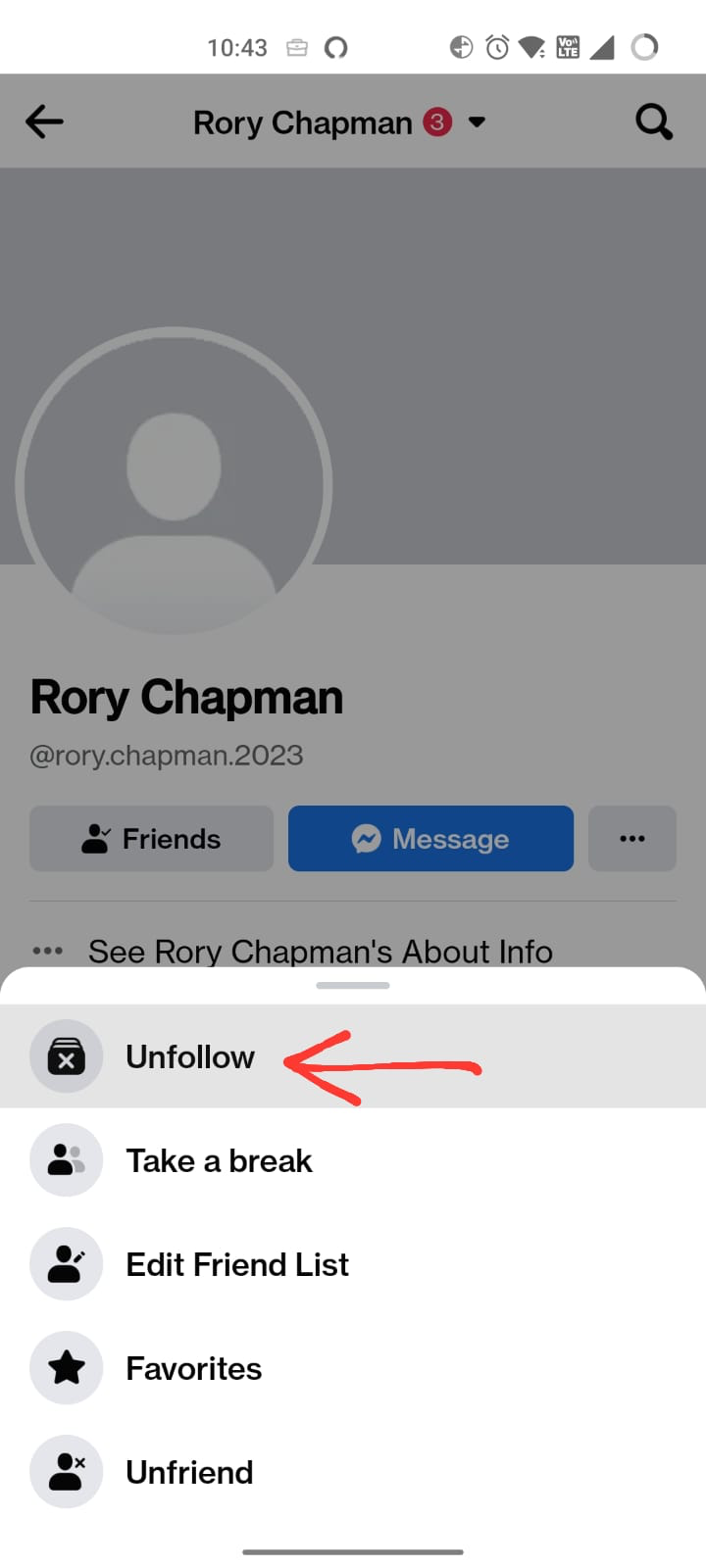Open the search magnifier icon
The width and height of the screenshot is (706, 1568).
653,122
